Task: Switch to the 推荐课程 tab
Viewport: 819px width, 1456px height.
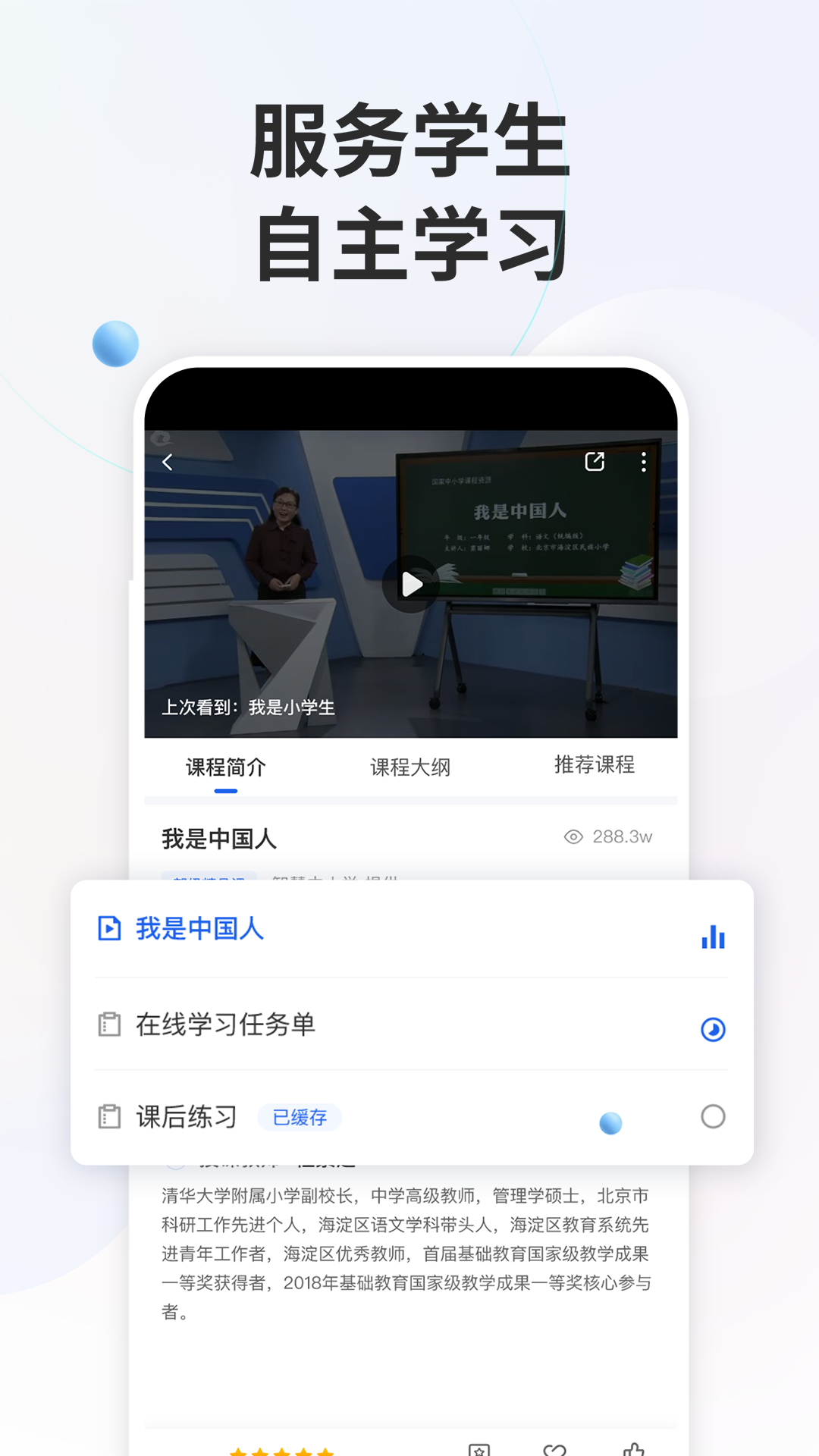Action: click(x=595, y=766)
